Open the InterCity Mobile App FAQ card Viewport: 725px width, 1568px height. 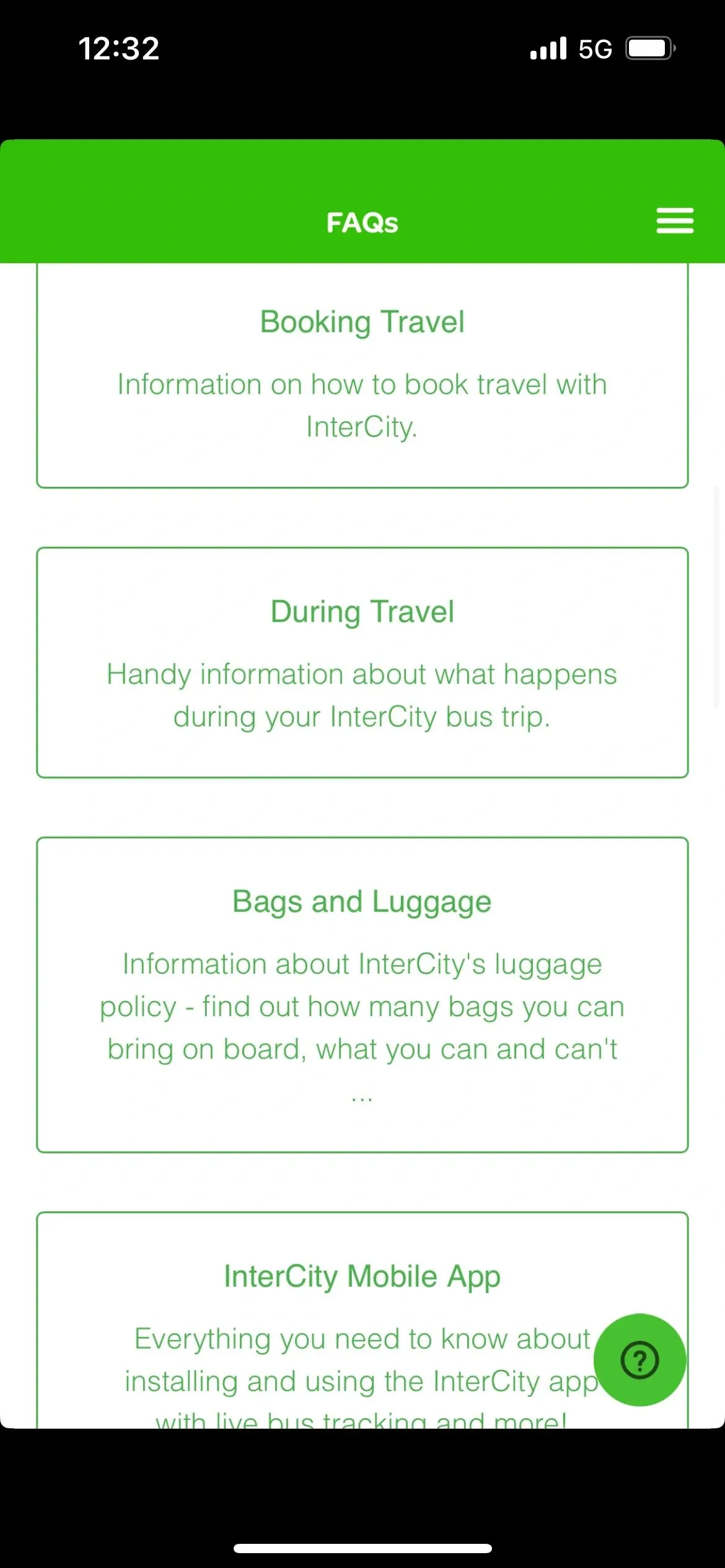pos(362,1320)
